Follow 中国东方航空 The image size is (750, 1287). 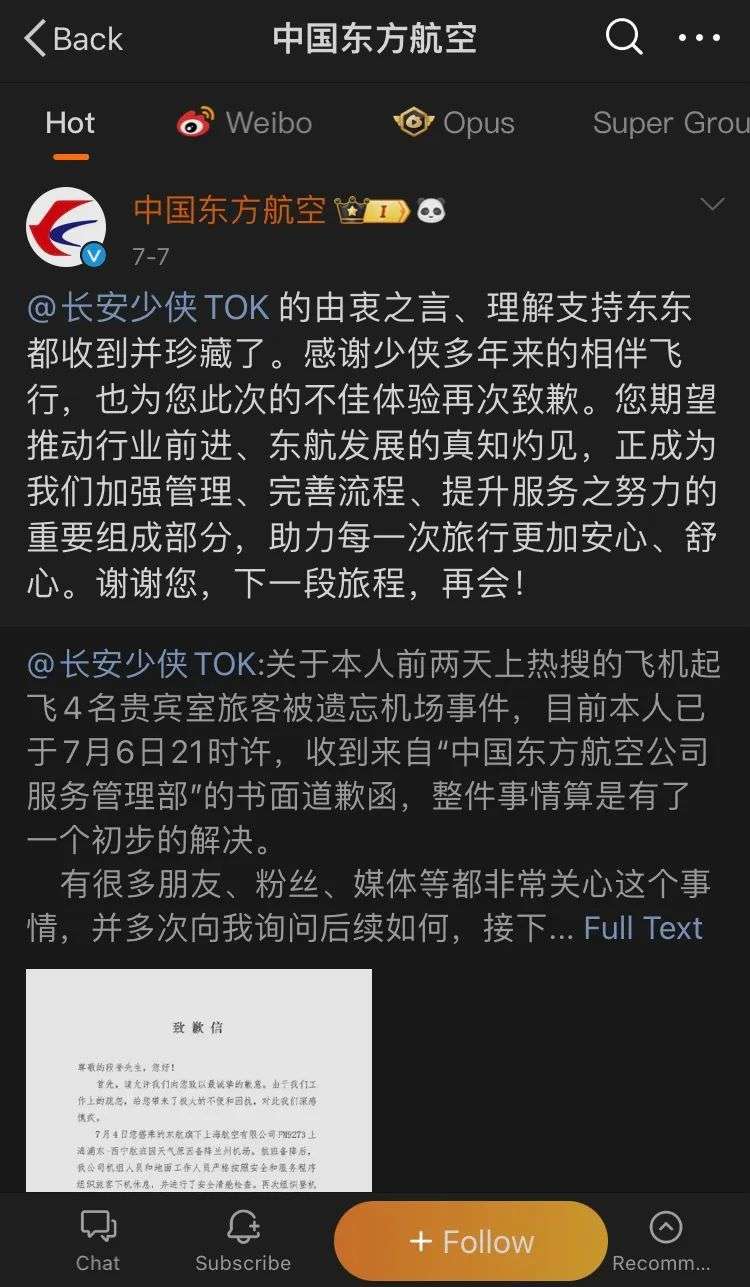point(471,1241)
